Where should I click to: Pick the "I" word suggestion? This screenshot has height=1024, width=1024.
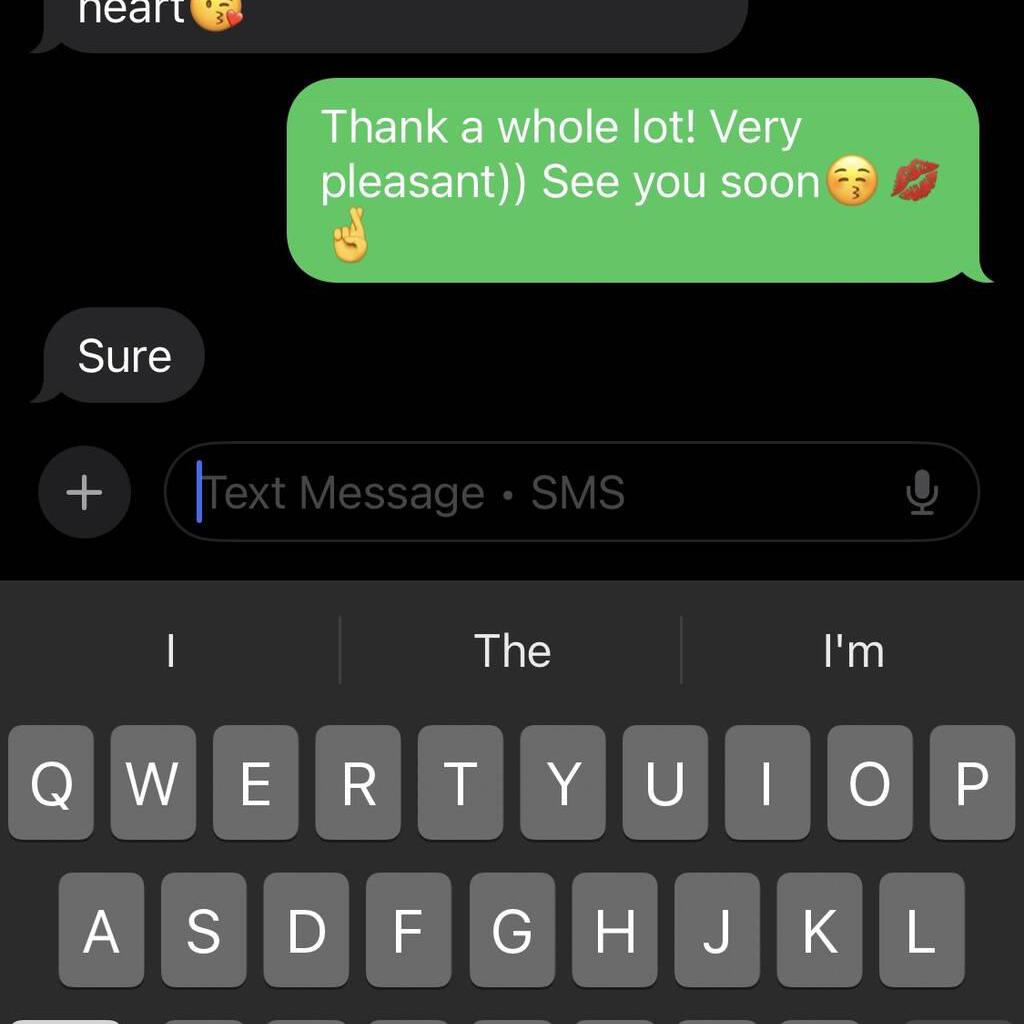point(170,651)
